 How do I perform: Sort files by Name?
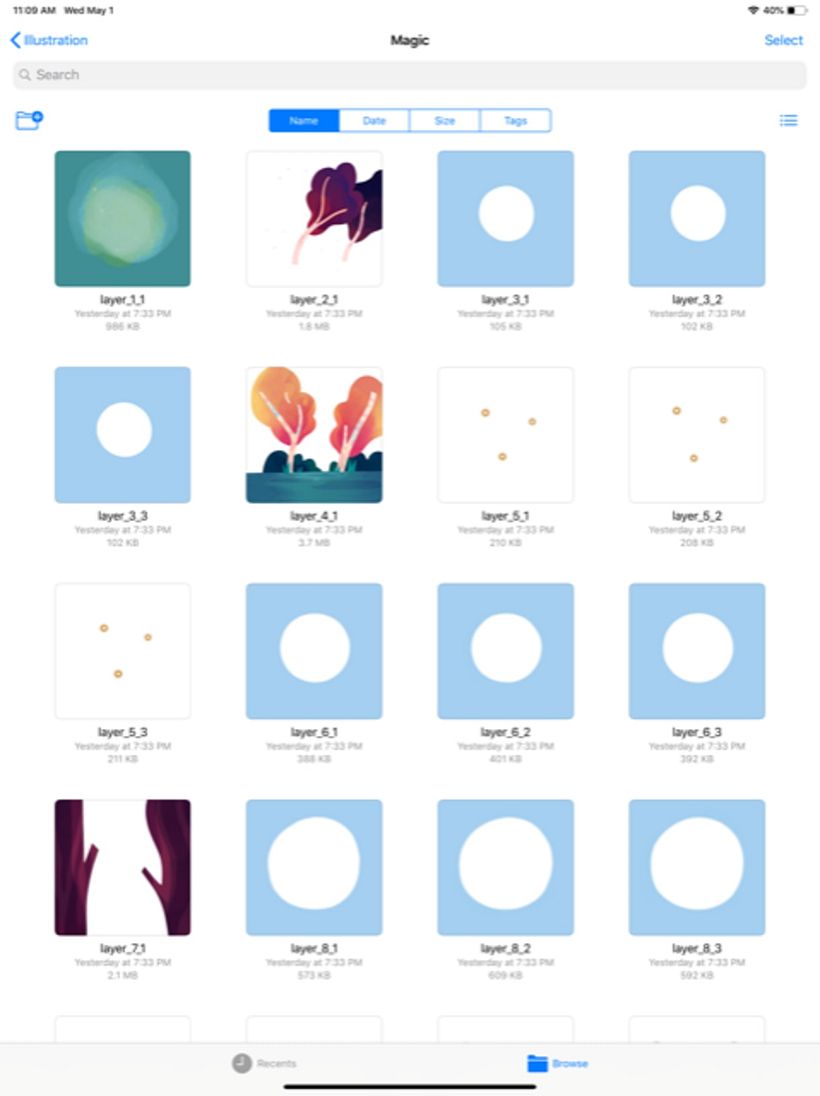[x=304, y=121]
